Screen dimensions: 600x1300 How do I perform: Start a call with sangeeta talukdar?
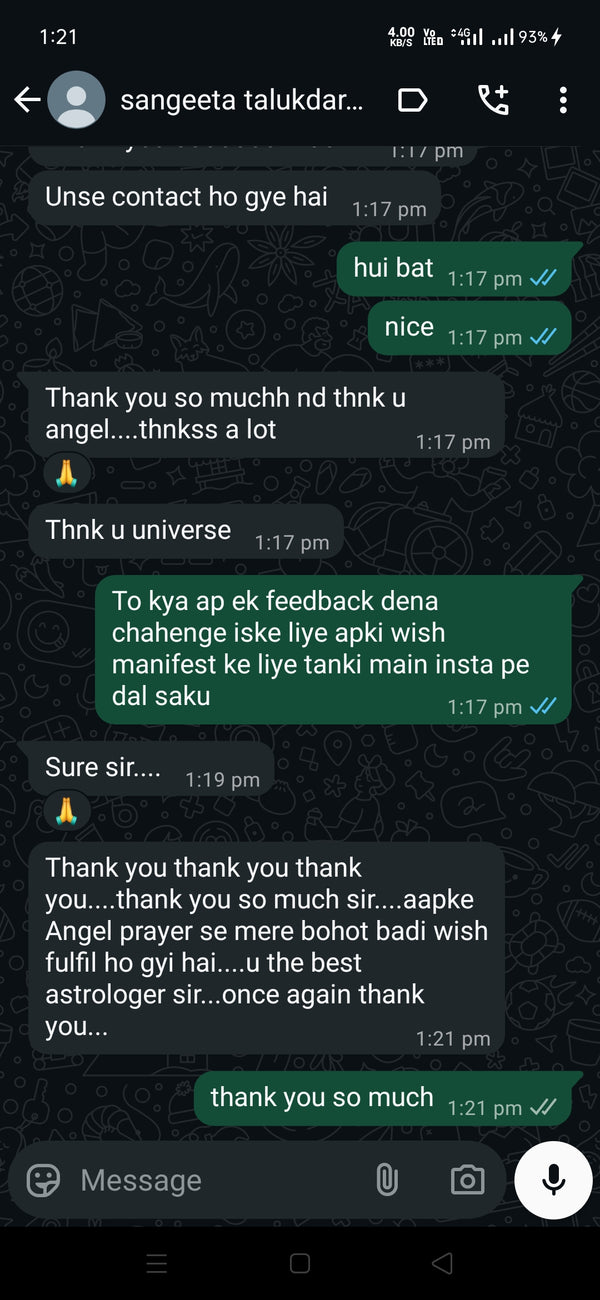point(492,100)
